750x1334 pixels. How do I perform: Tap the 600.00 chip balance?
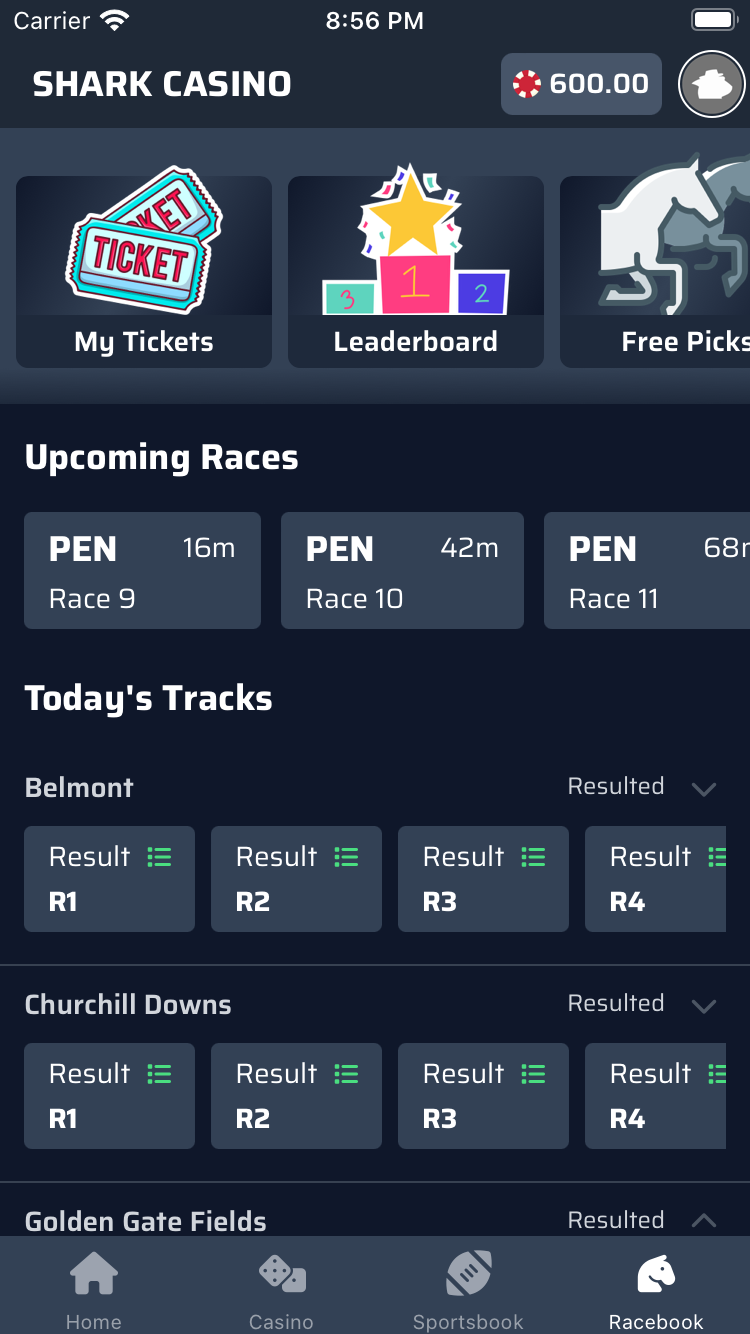coord(581,84)
